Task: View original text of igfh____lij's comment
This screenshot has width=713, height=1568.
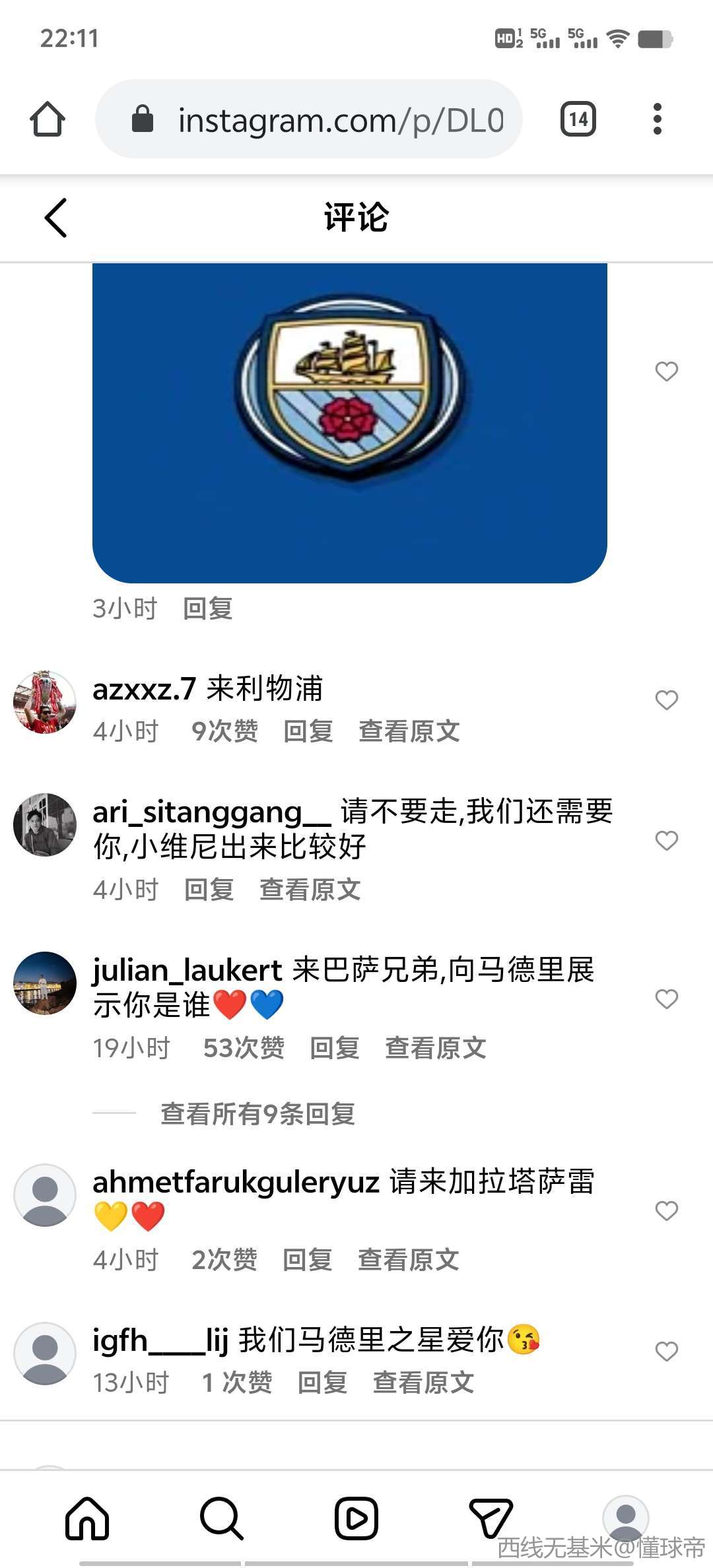Action: (423, 1383)
